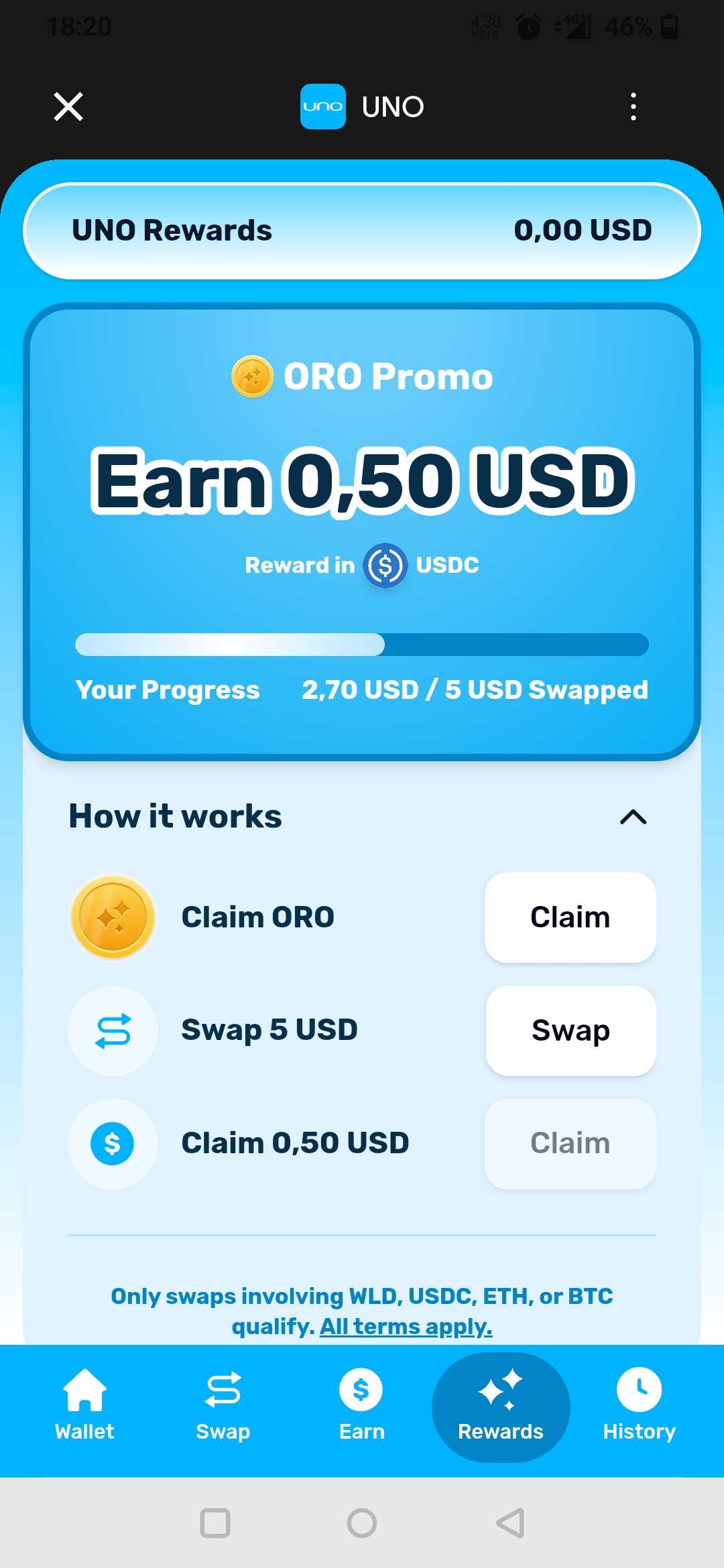
Task: Open the All terms apply link
Action: [406, 1326]
